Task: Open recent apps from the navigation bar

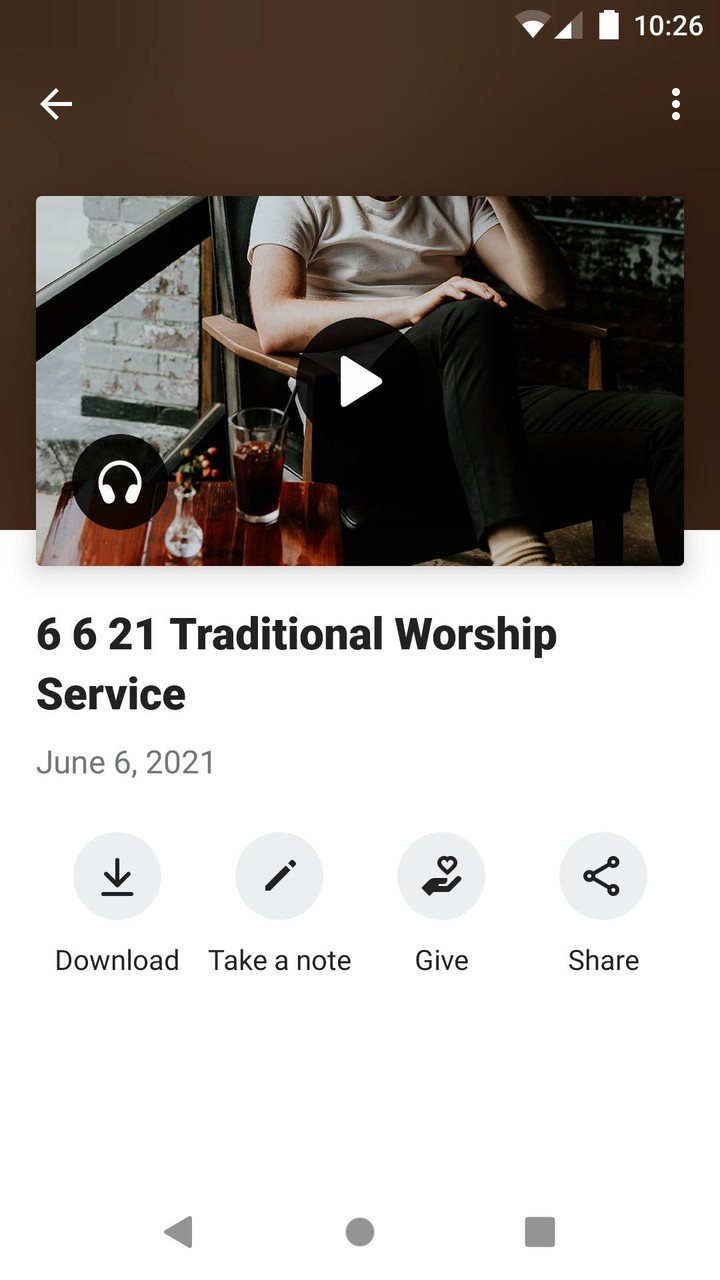Action: pyautogui.click(x=540, y=1232)
